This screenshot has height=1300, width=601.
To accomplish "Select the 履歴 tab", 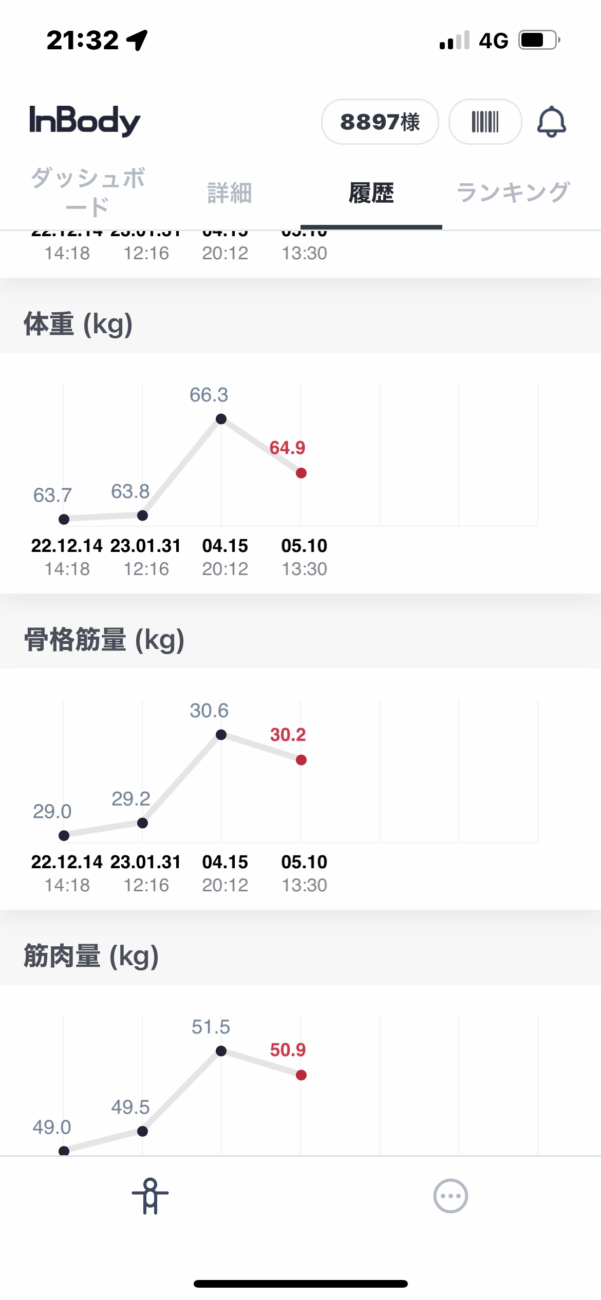I will click(x=371, y=193).
